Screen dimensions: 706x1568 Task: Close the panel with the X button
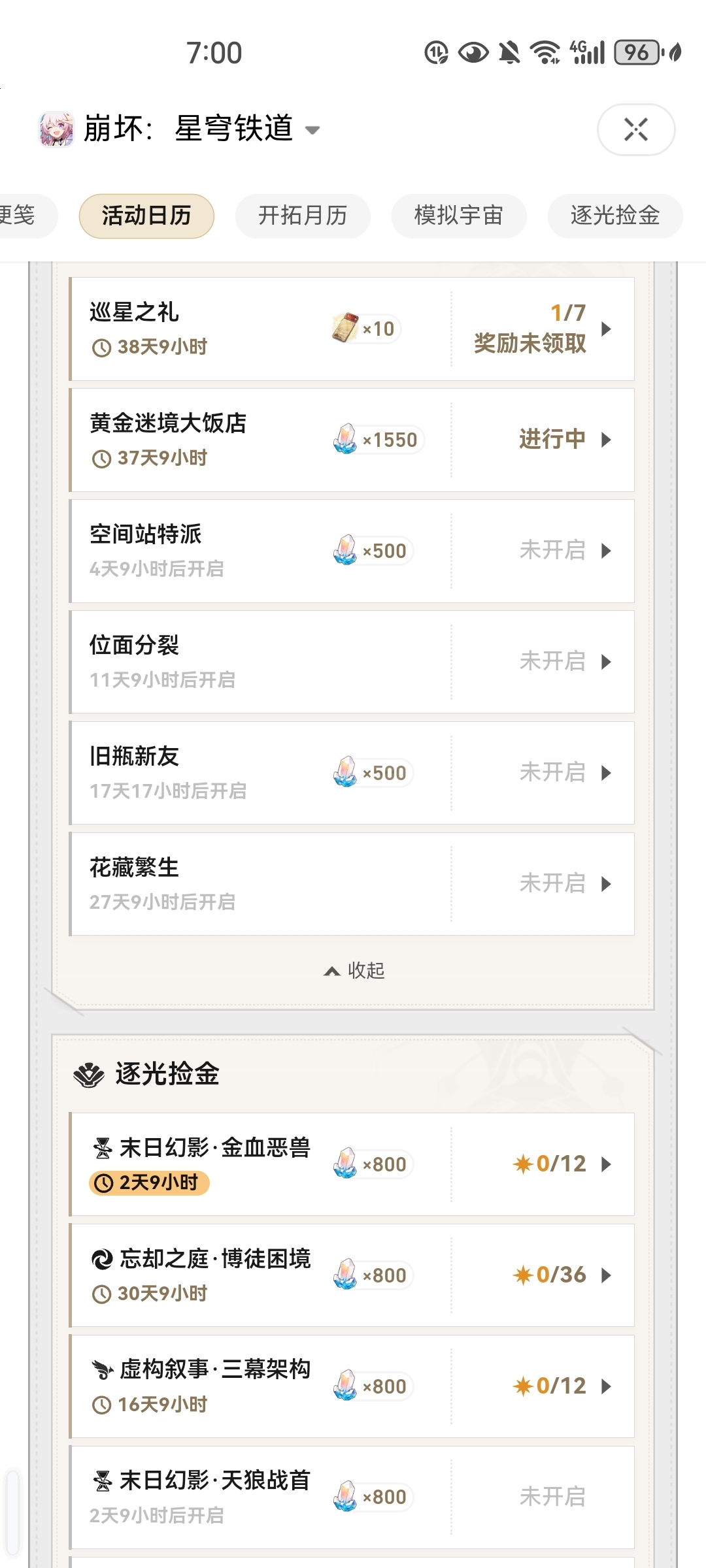[635, 129]
